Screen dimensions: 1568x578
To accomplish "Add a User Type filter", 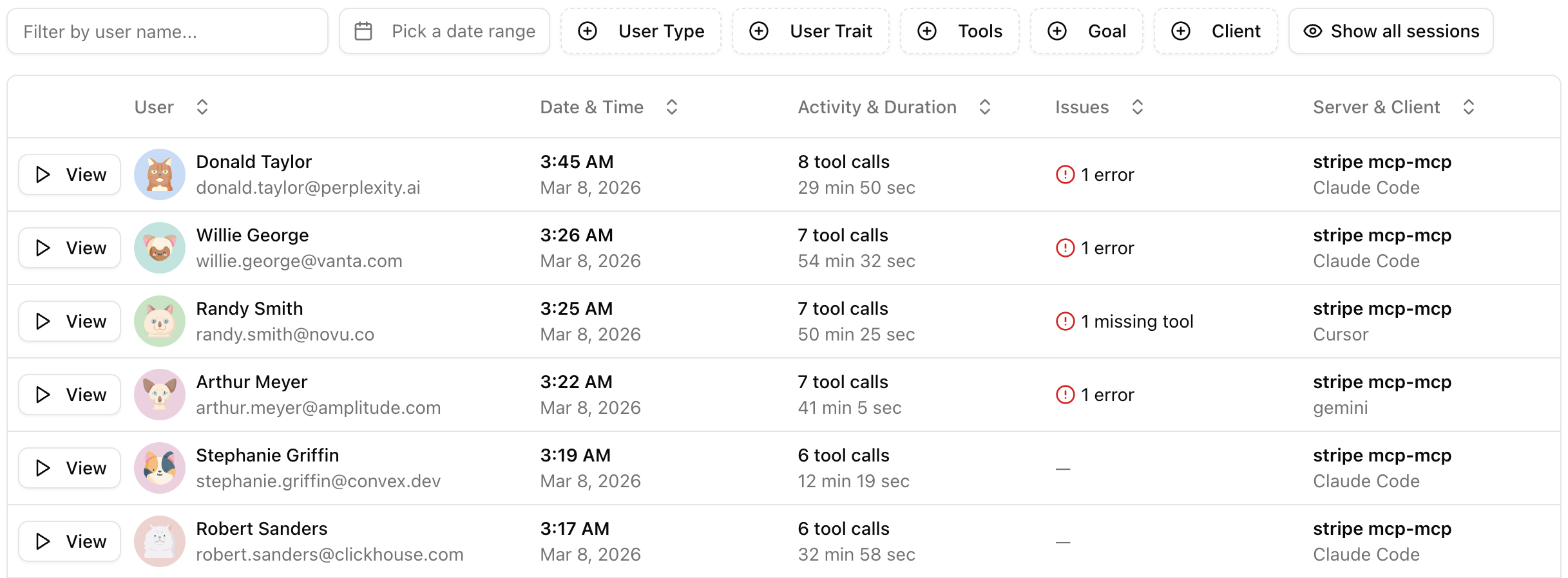I will (x=641, y=32).
